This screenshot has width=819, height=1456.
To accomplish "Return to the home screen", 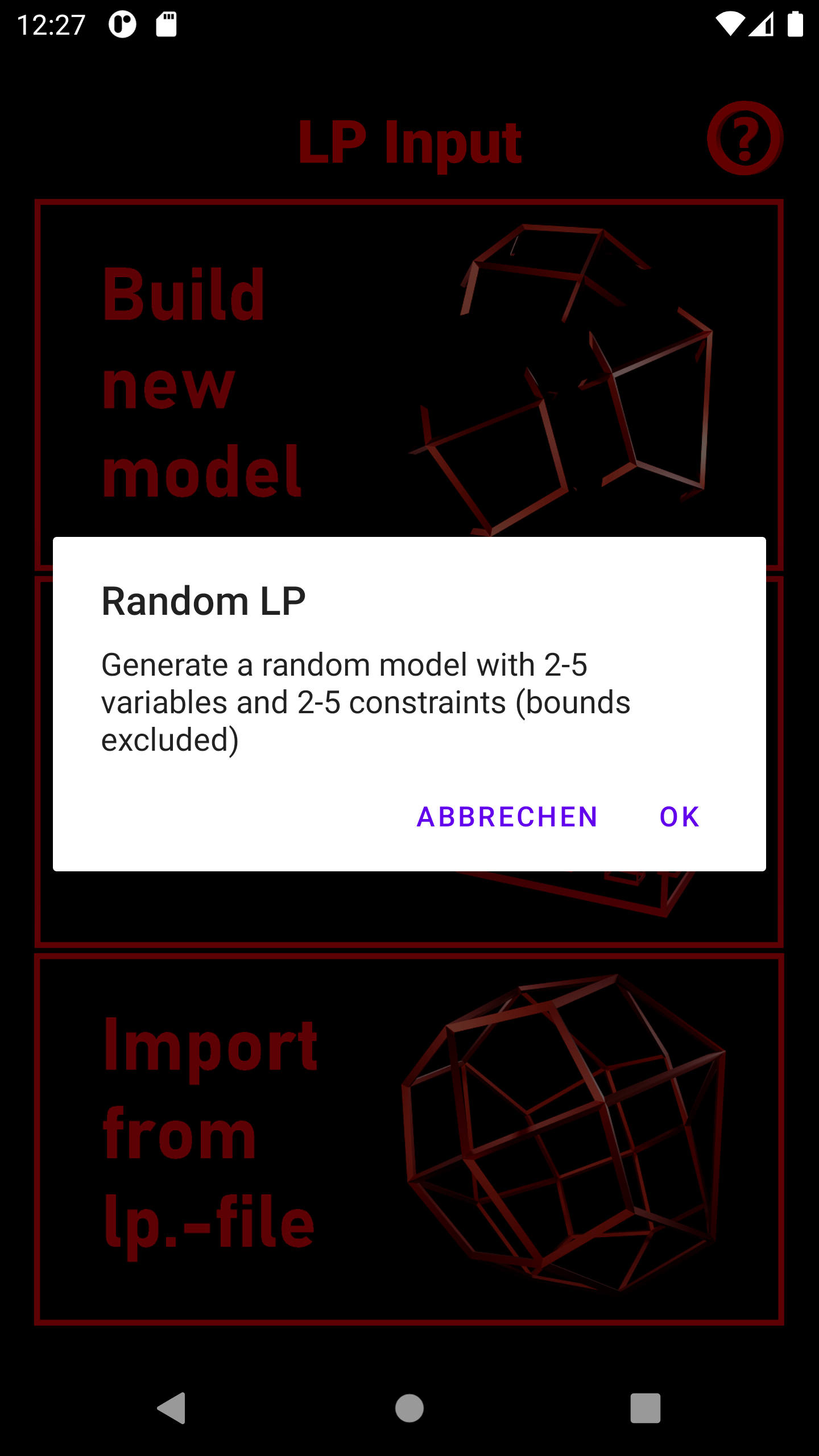I will 409,1408.
